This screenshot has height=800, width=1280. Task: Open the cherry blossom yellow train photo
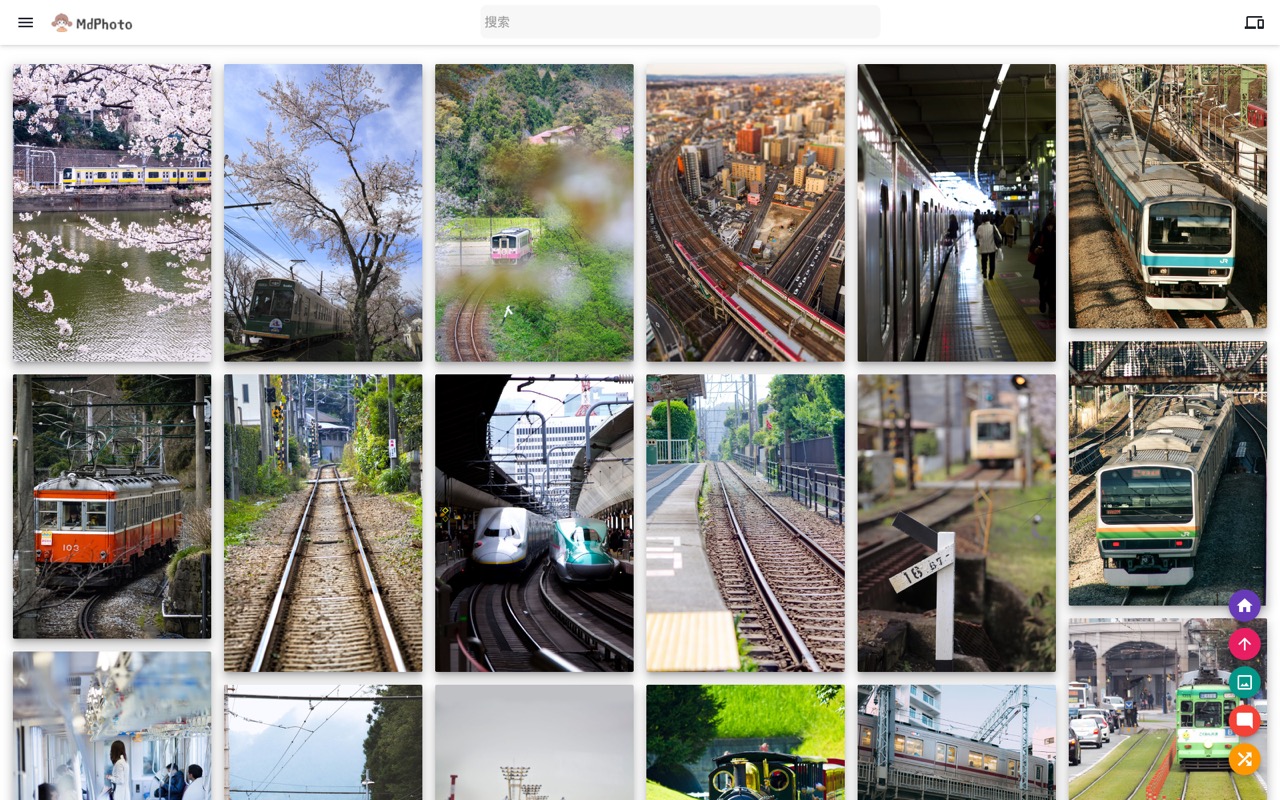[112, 212]
